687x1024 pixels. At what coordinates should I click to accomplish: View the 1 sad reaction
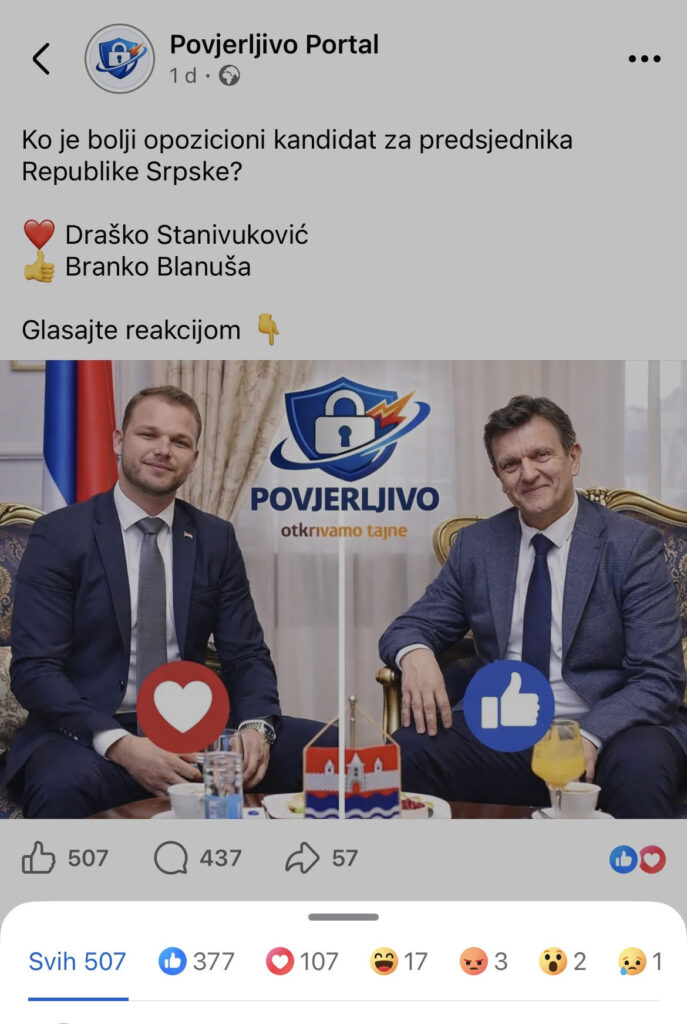pos(640,962)
